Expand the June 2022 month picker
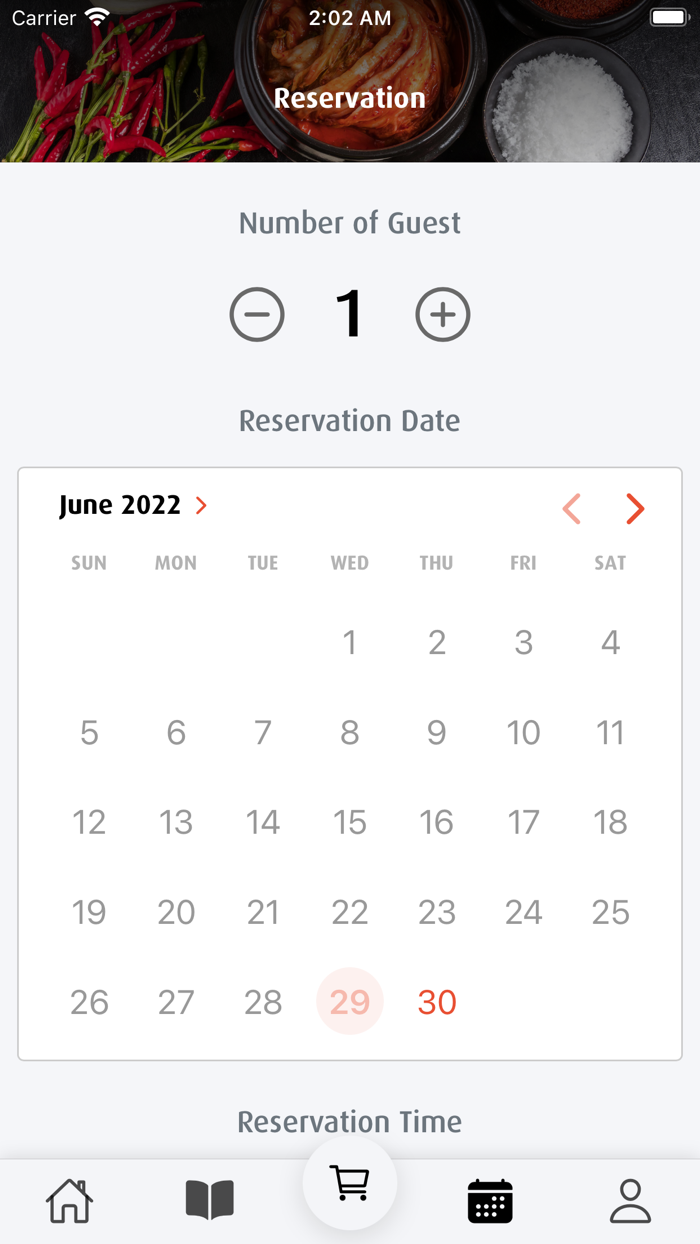 (x=133, y=506)
